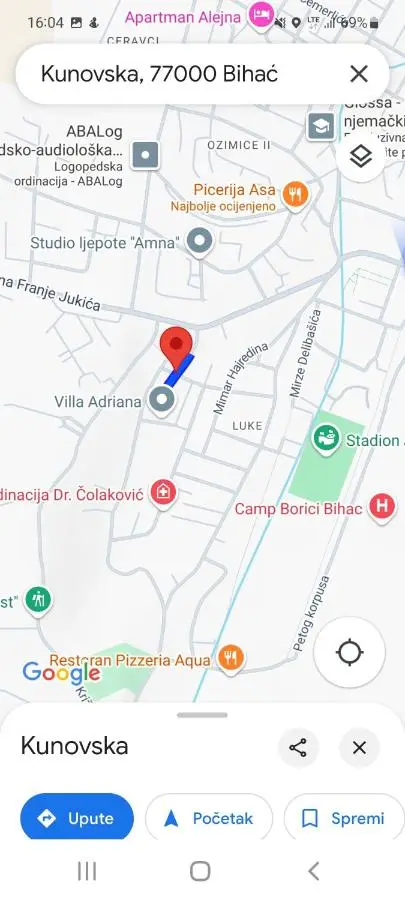
Task: Select the Ordinacija Dr. Čolaković pin
Action: click(163, 494)
